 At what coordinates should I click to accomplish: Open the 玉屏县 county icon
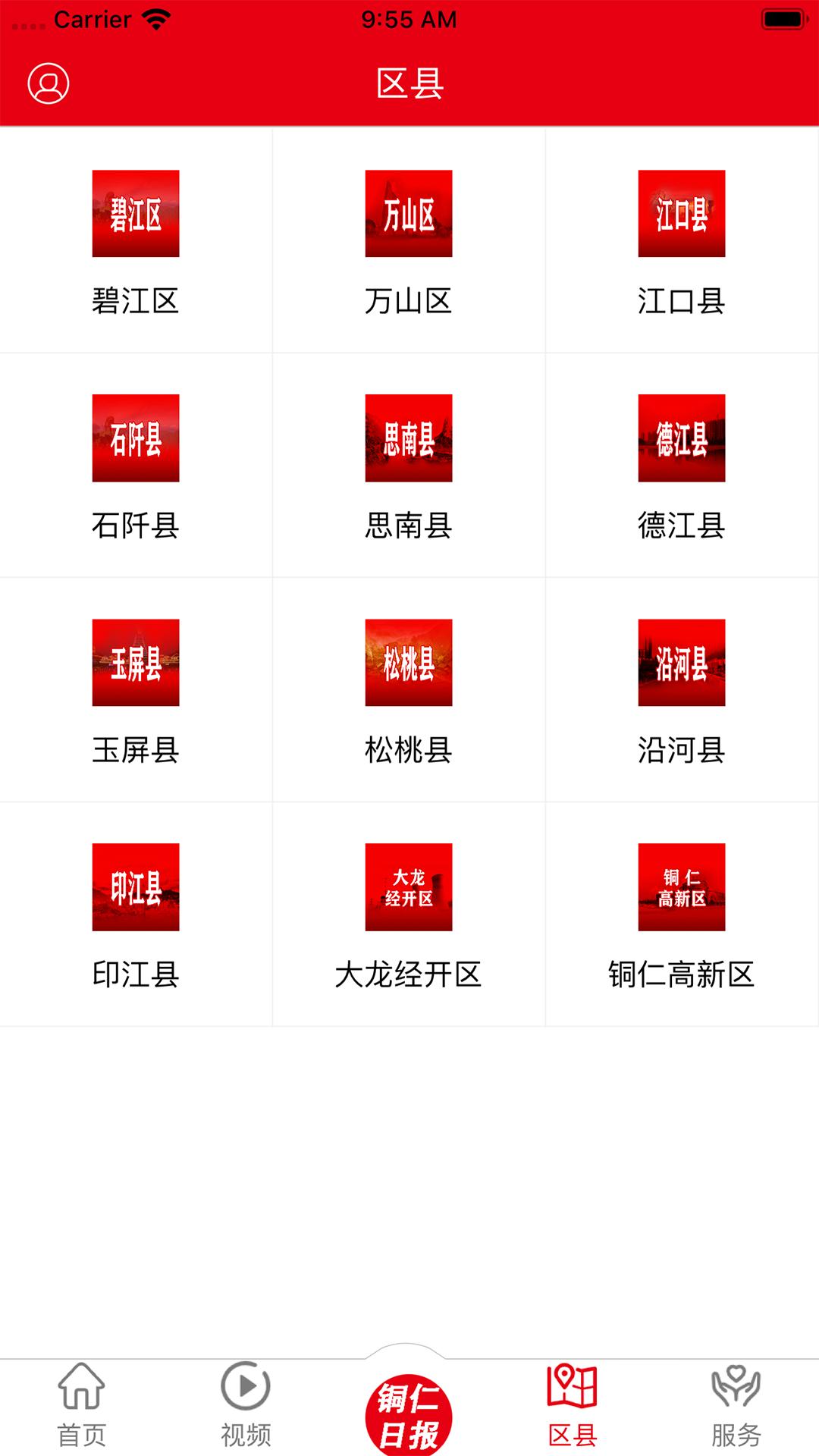(135, 663)
